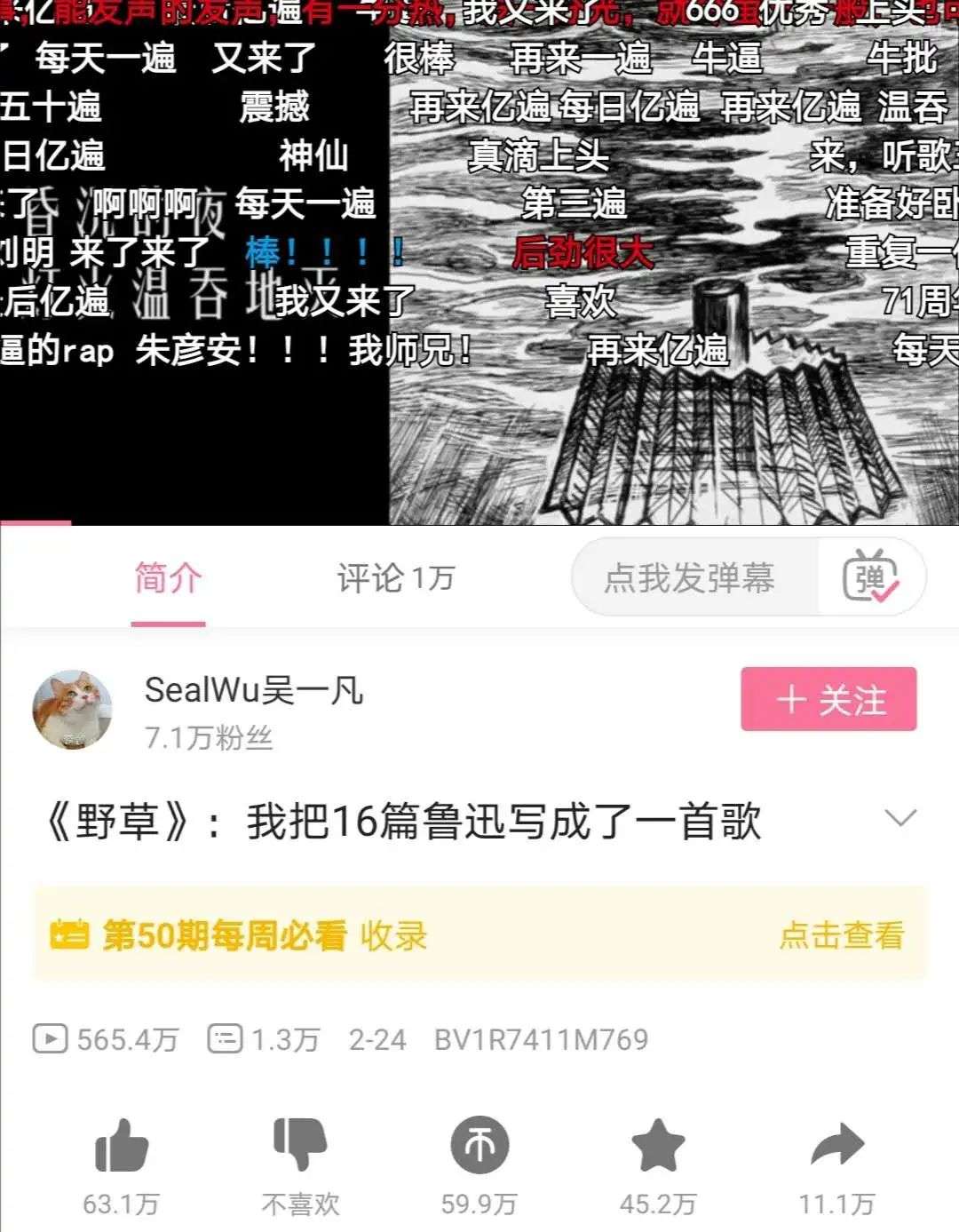Open SealWu吴一凡's profile avatar

[x=73, y=709]
